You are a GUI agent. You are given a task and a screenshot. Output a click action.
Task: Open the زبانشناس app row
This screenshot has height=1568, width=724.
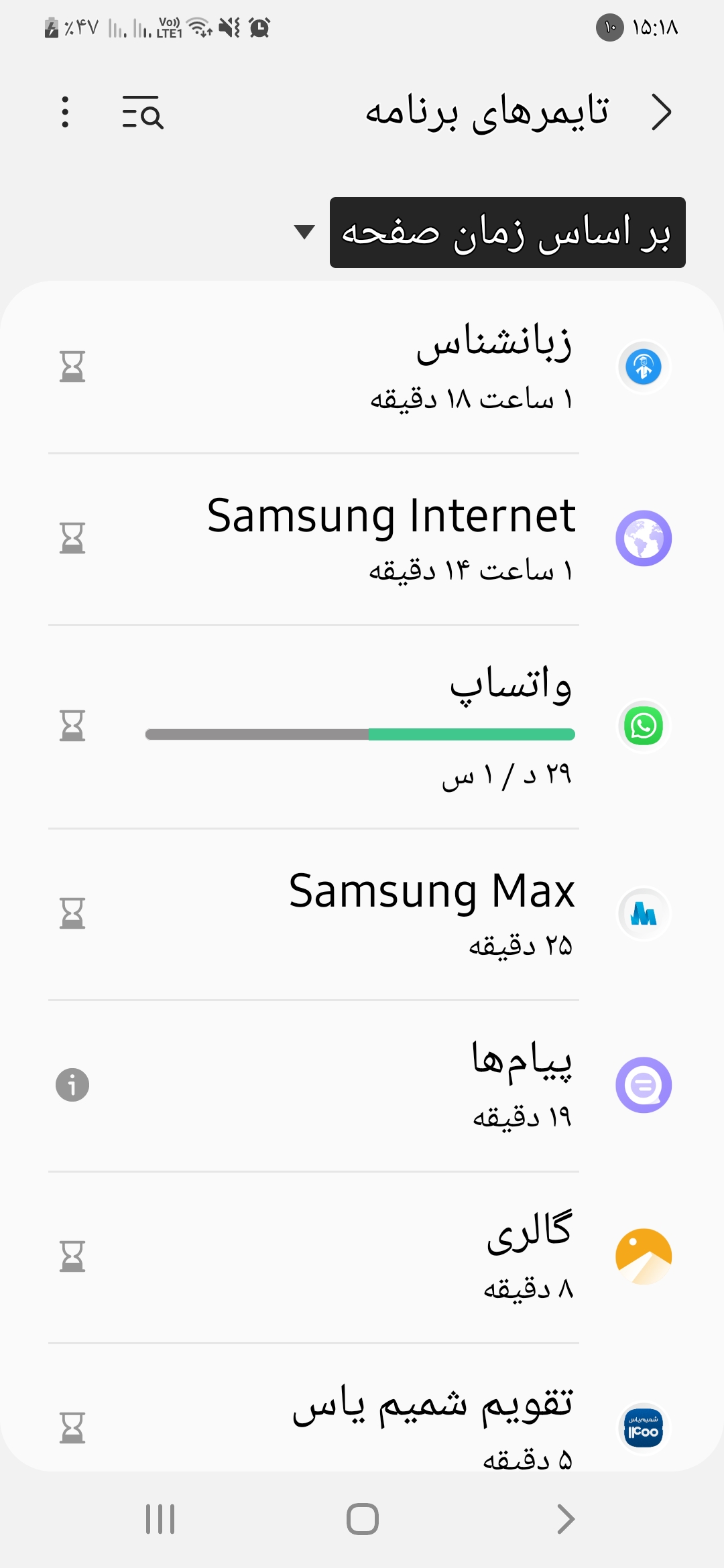(x=362, y=367)
